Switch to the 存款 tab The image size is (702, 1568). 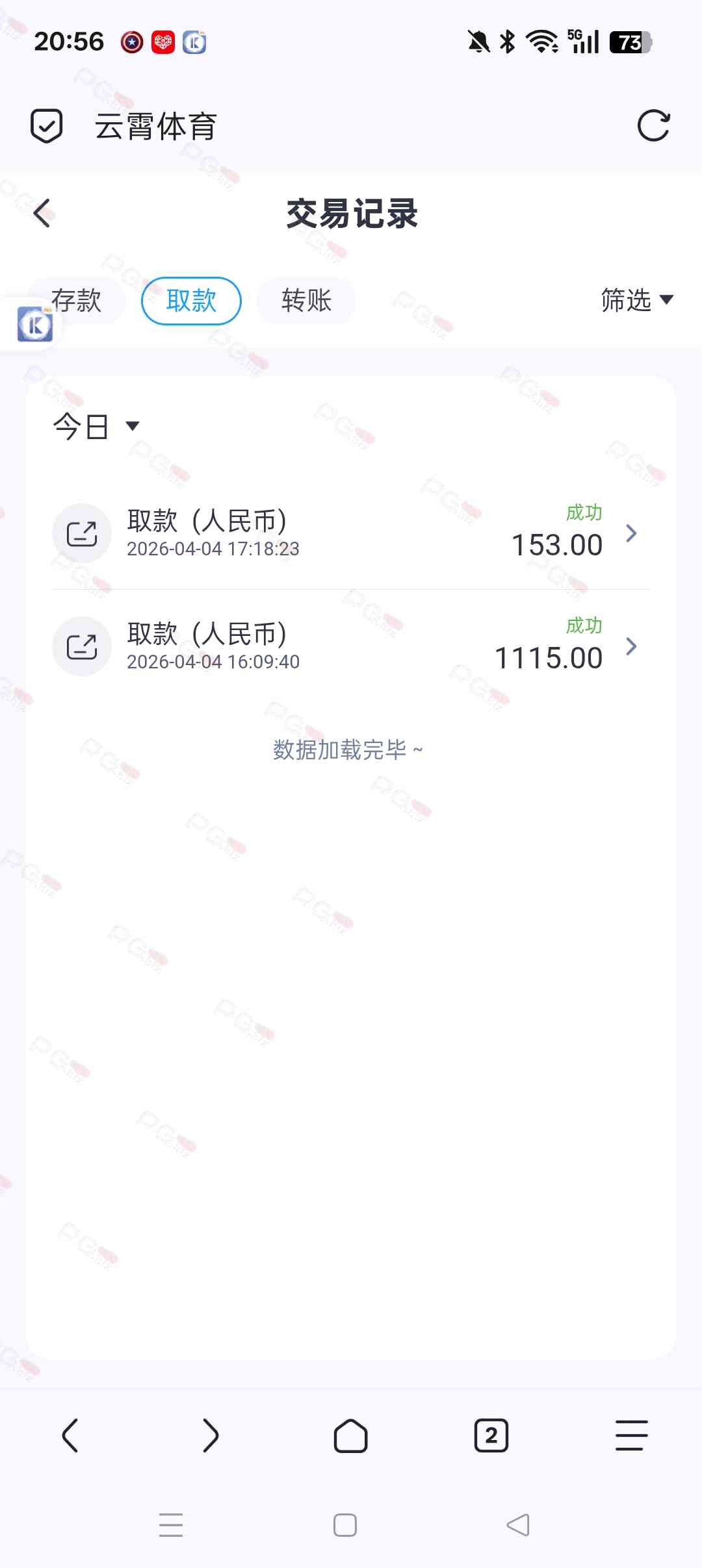coord(78,301)
